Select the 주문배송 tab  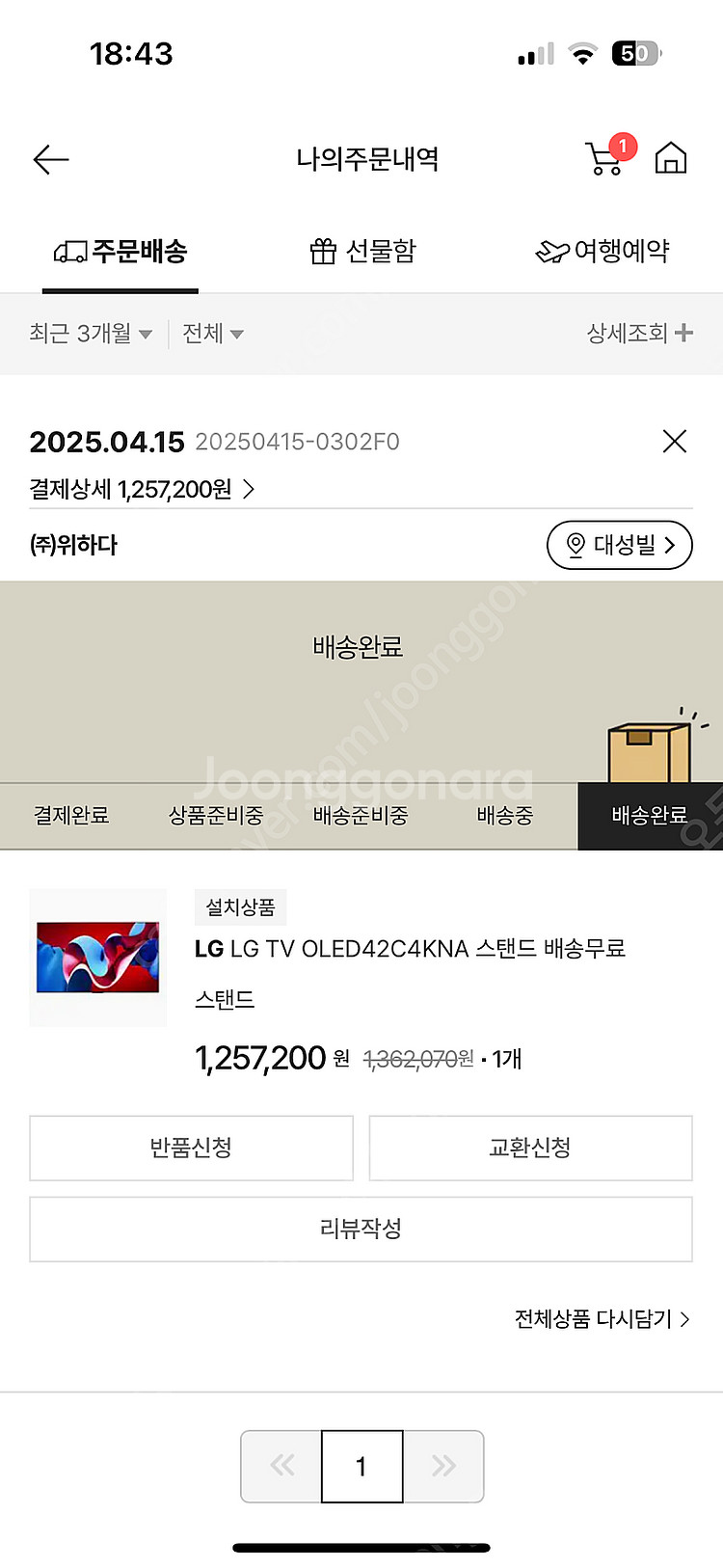(x=120, y=252)
